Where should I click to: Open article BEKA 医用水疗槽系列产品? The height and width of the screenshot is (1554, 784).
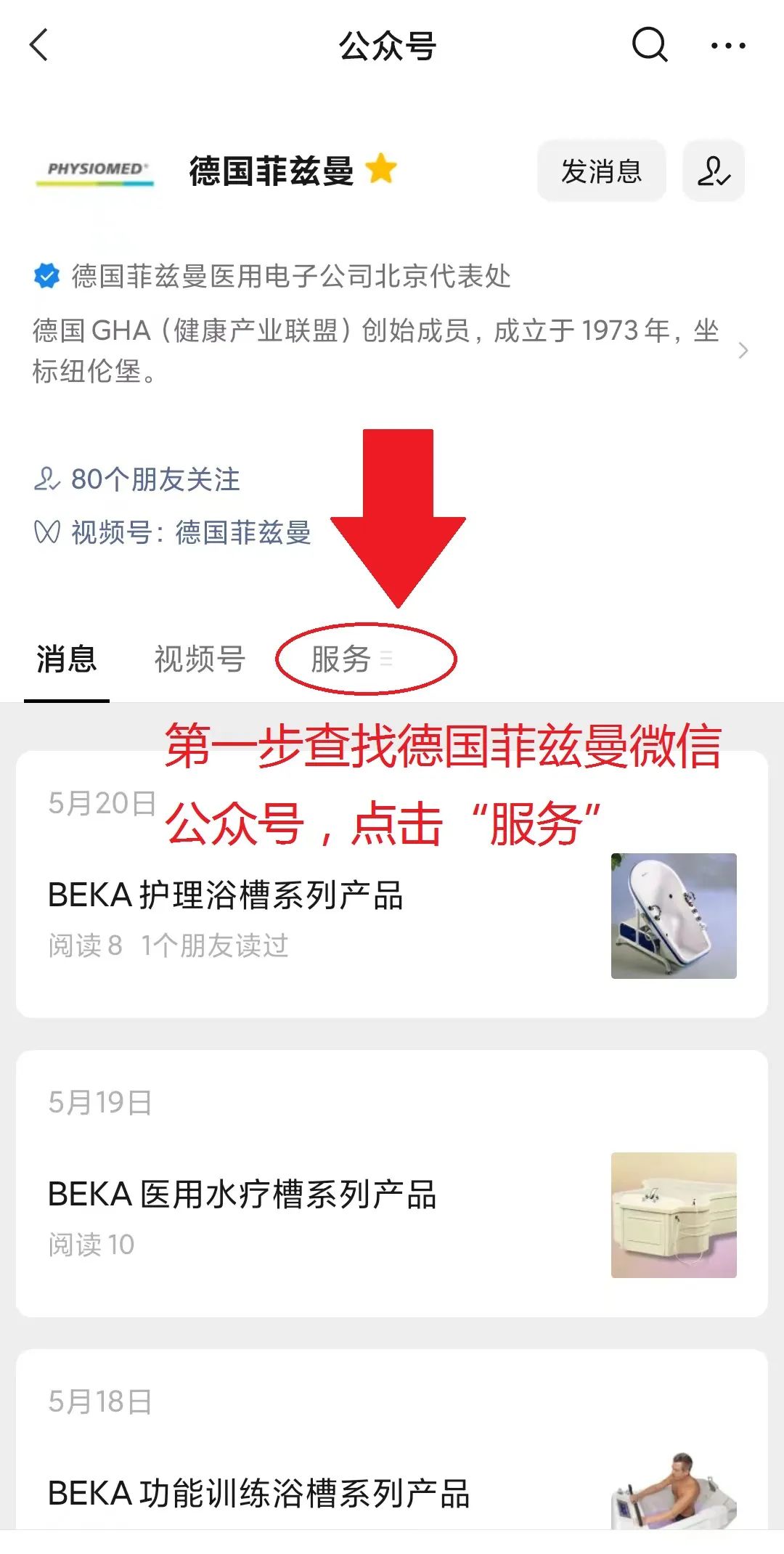pyautogui.click(x=242, y=1195)
